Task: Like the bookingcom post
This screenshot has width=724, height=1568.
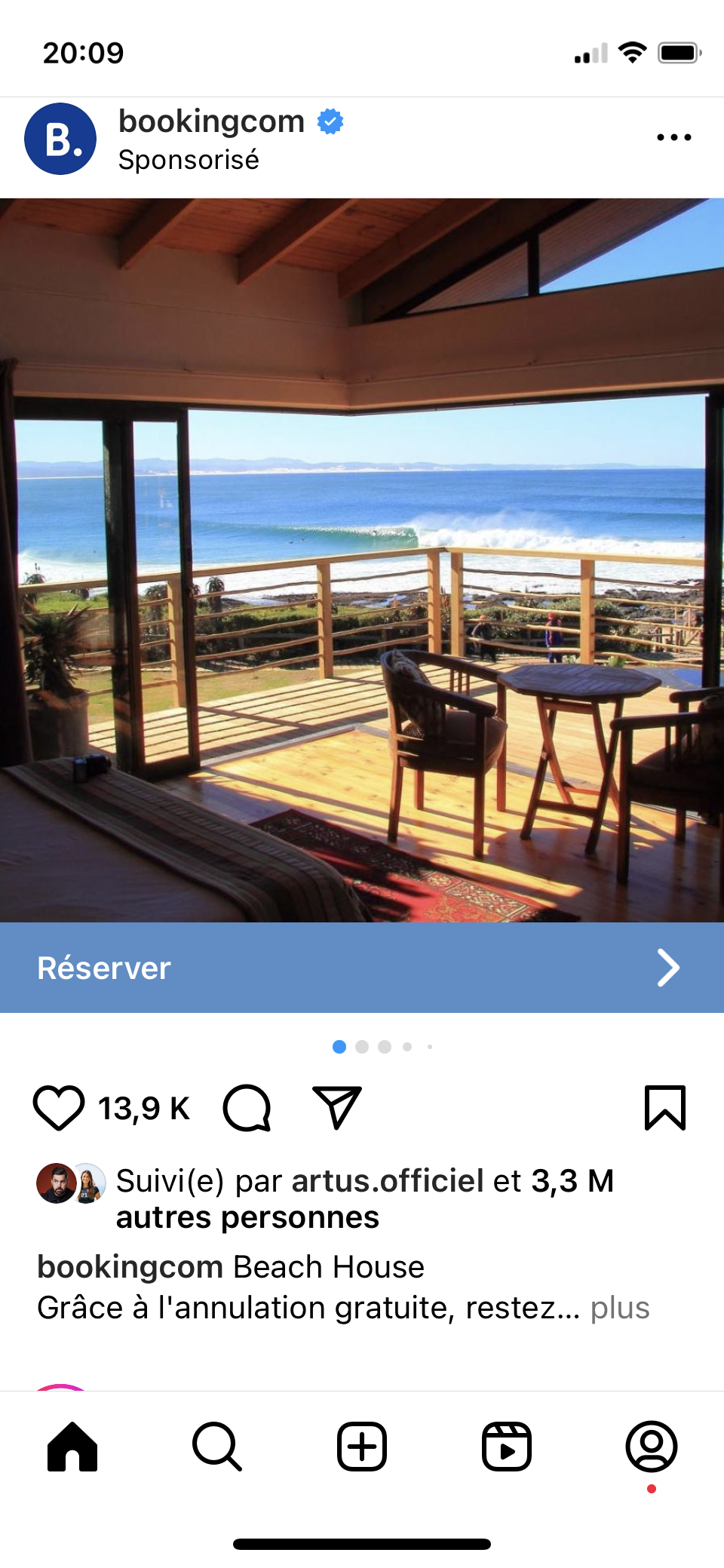Action: [x=59, y=1108]
